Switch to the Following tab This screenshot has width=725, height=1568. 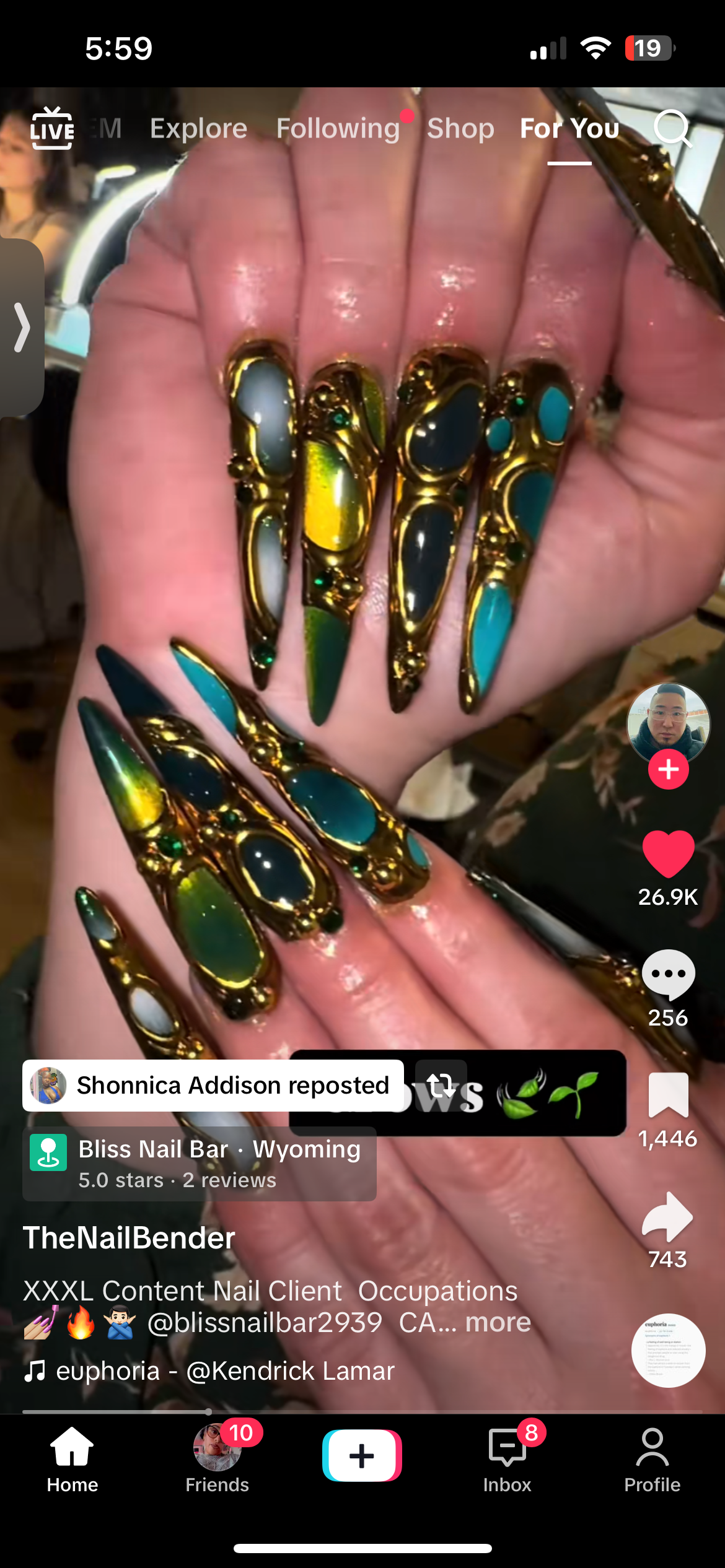click(x=338, y=129)
